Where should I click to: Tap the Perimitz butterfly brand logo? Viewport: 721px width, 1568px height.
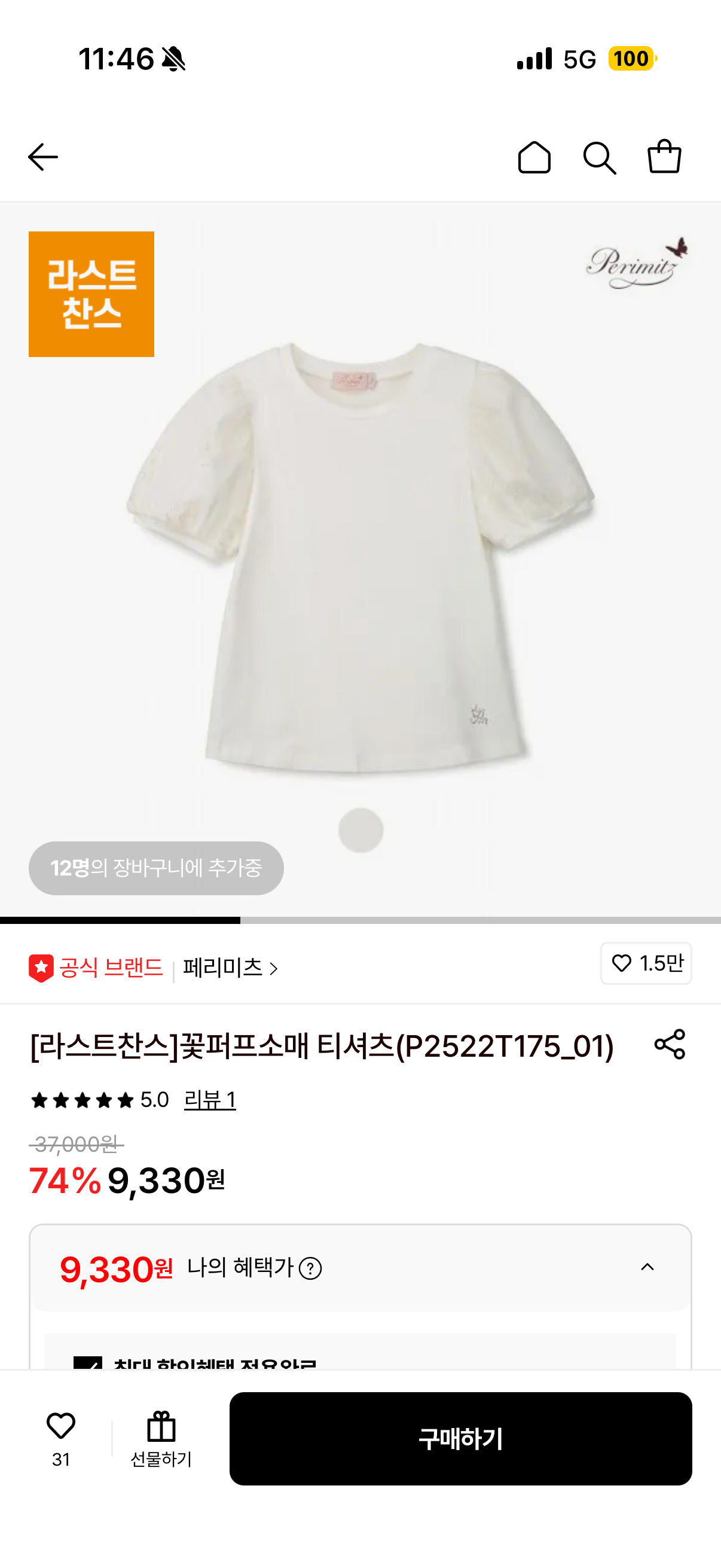click(x=633, y=262)
